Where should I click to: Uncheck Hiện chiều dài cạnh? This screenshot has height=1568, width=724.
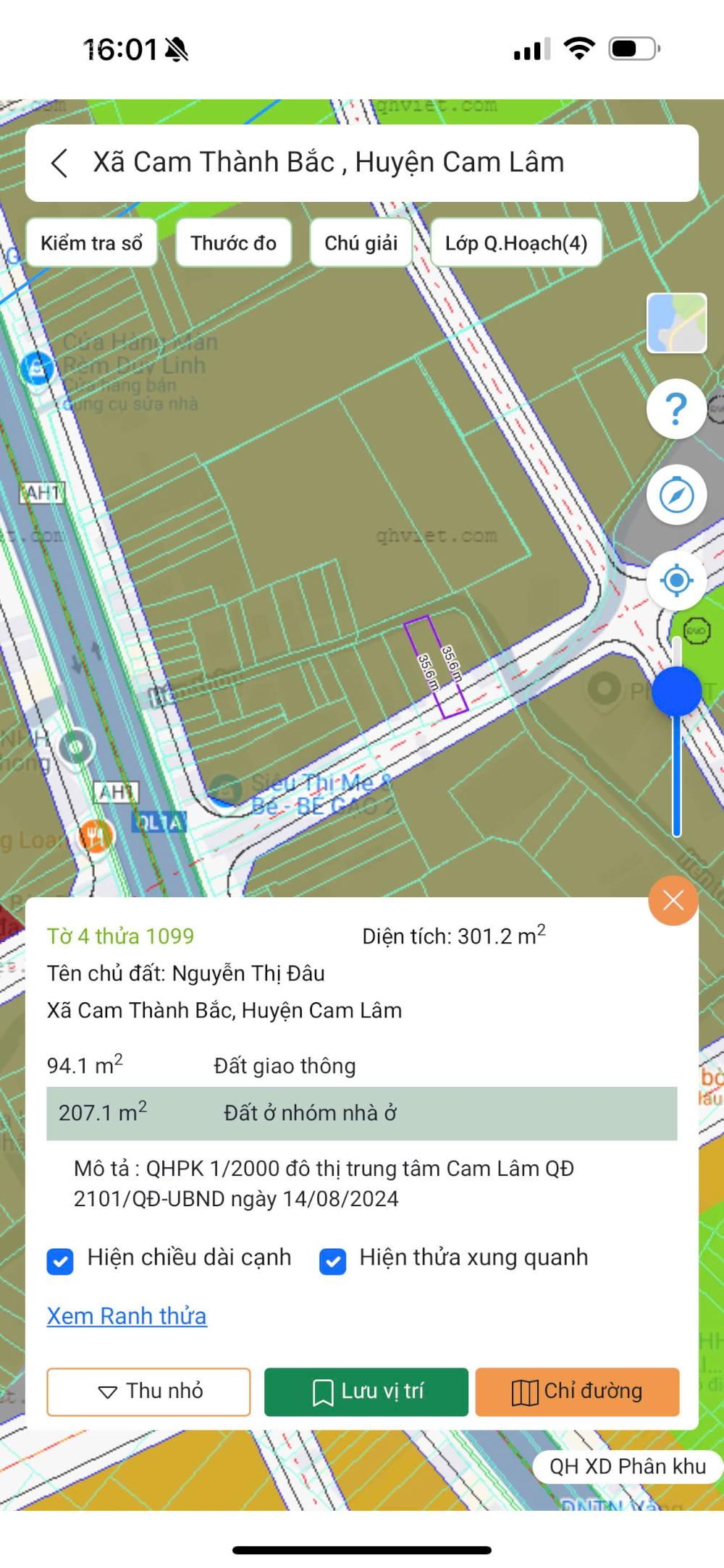pos(60,1261)
